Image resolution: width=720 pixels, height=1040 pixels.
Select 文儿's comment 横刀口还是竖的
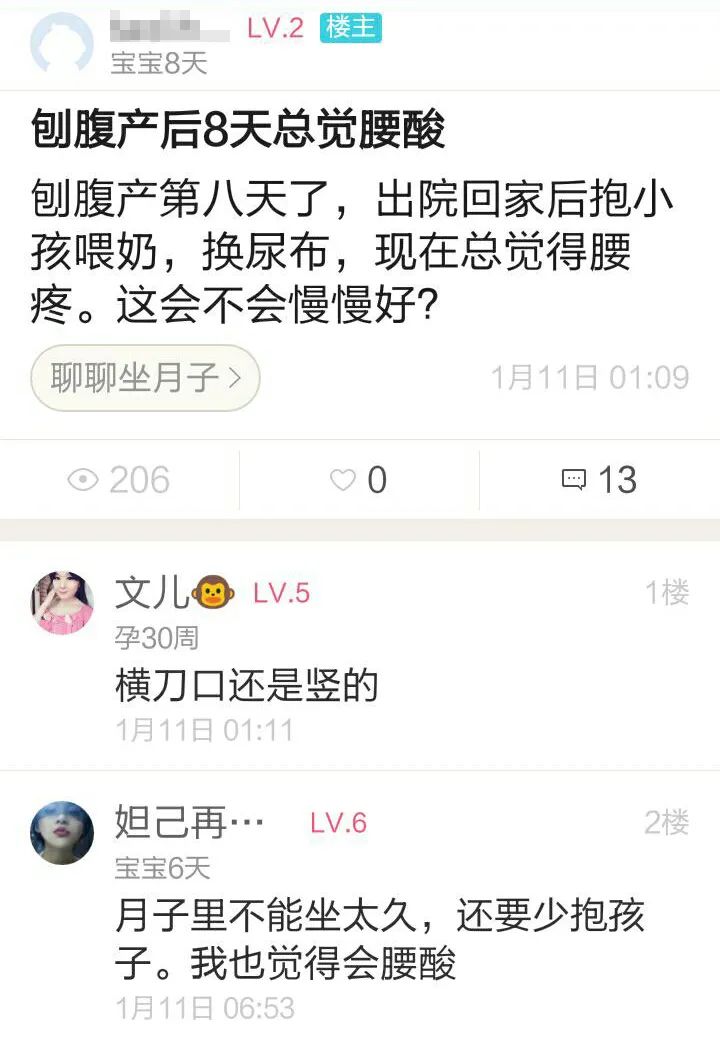[247, 686]
